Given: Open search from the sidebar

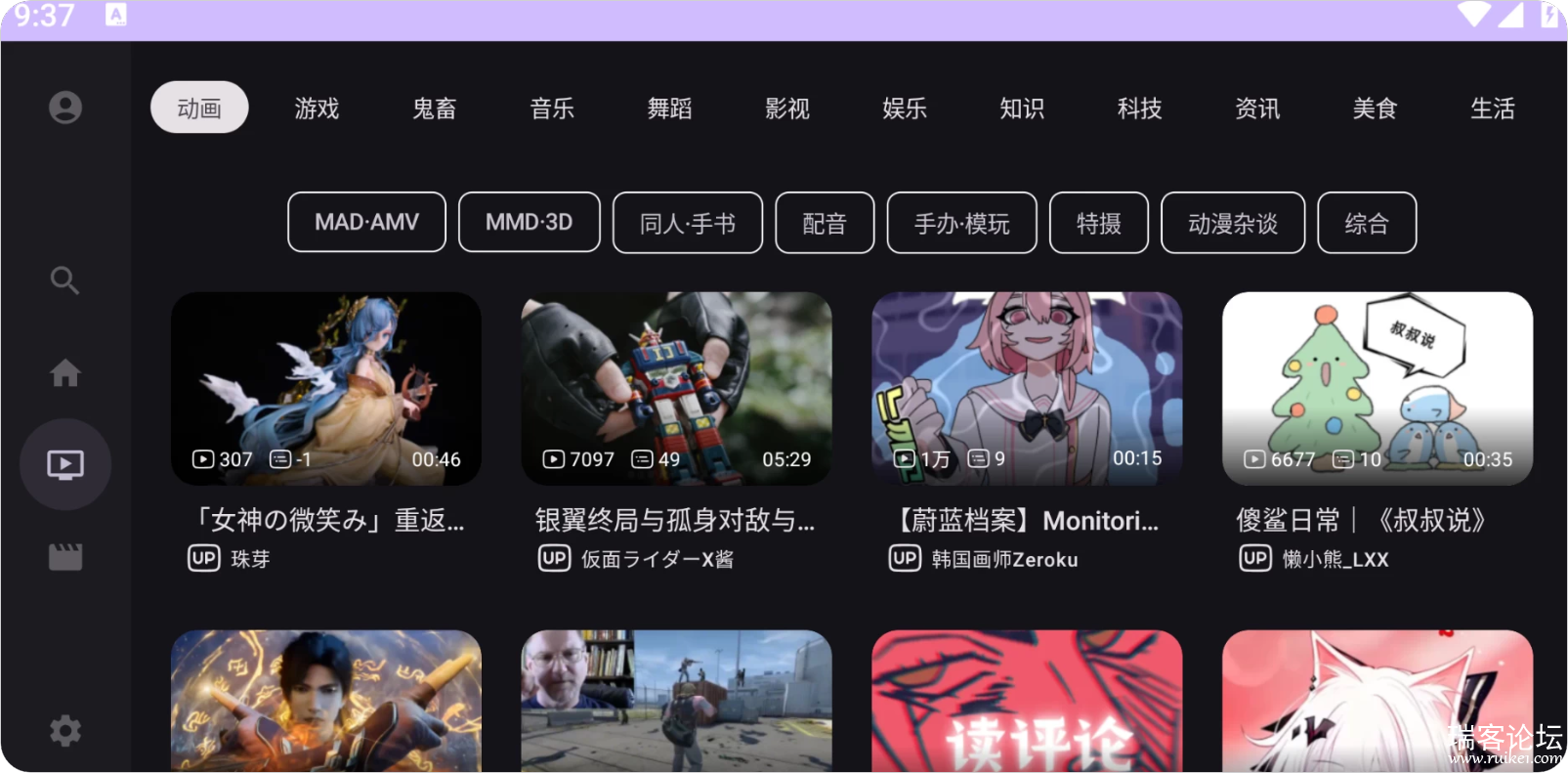Looking at the screenshot, I should pos(65,281).
